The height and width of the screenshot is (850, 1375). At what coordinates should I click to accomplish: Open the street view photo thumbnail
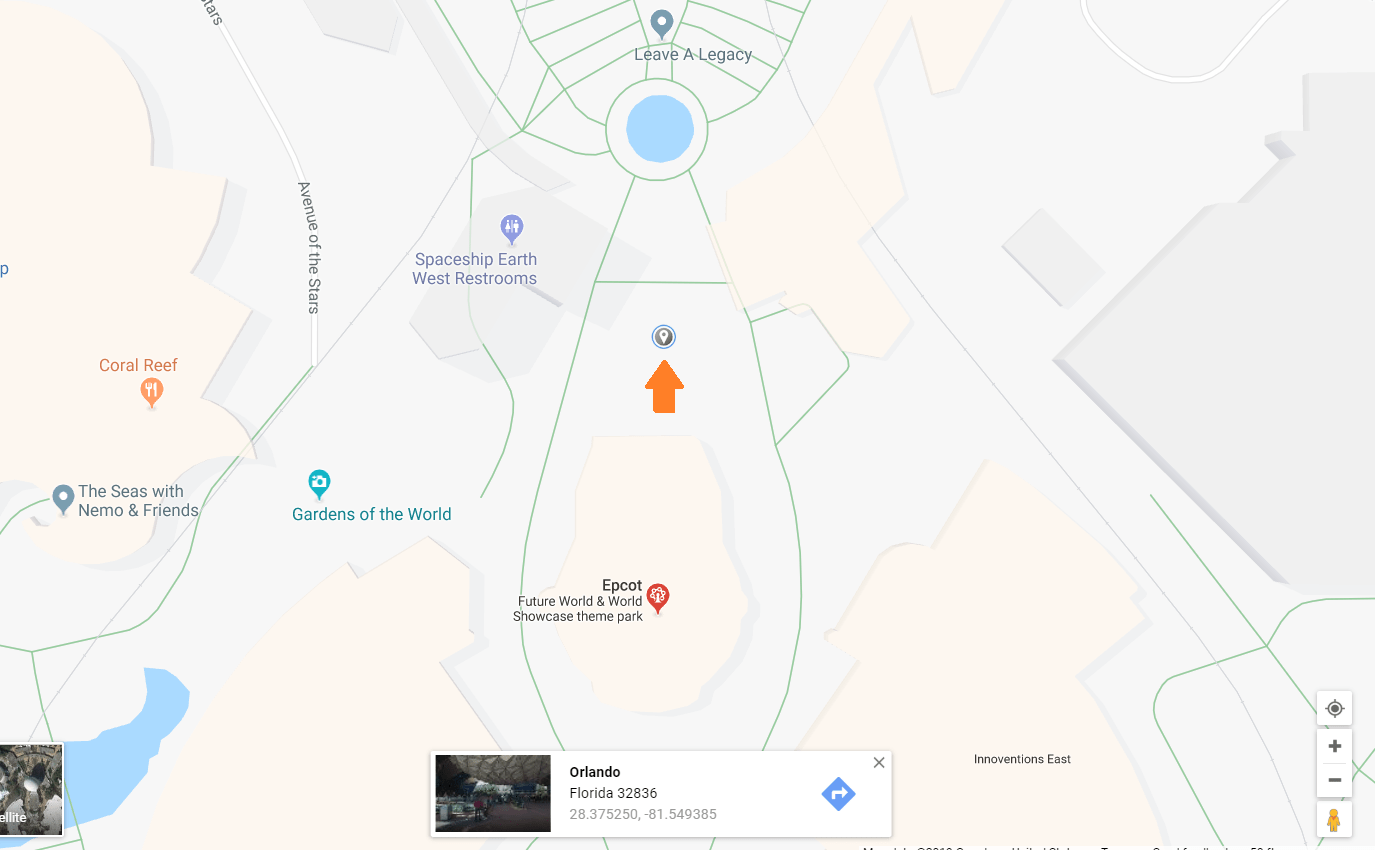(x=493, y=794)
